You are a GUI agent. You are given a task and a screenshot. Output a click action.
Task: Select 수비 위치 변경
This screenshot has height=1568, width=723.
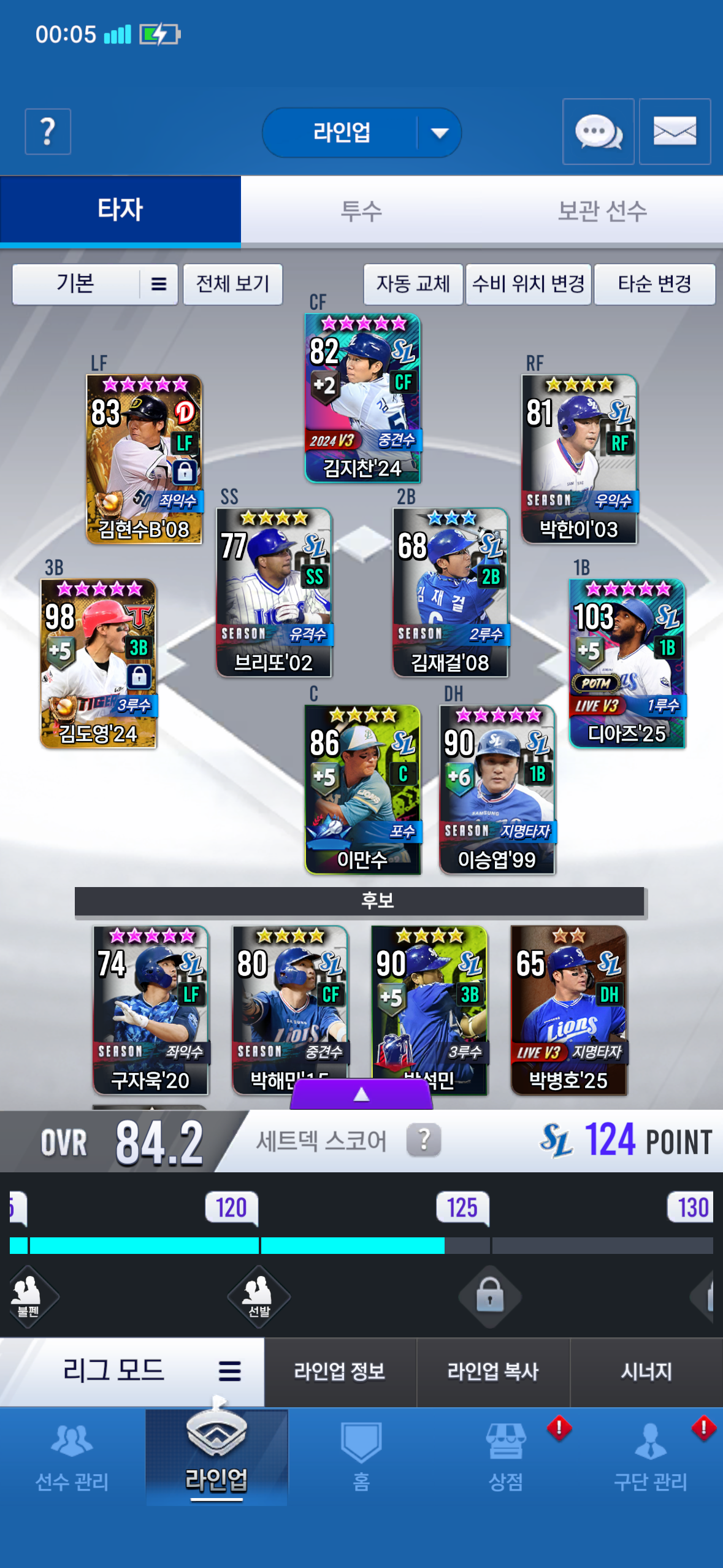click(x=528, y=284)
